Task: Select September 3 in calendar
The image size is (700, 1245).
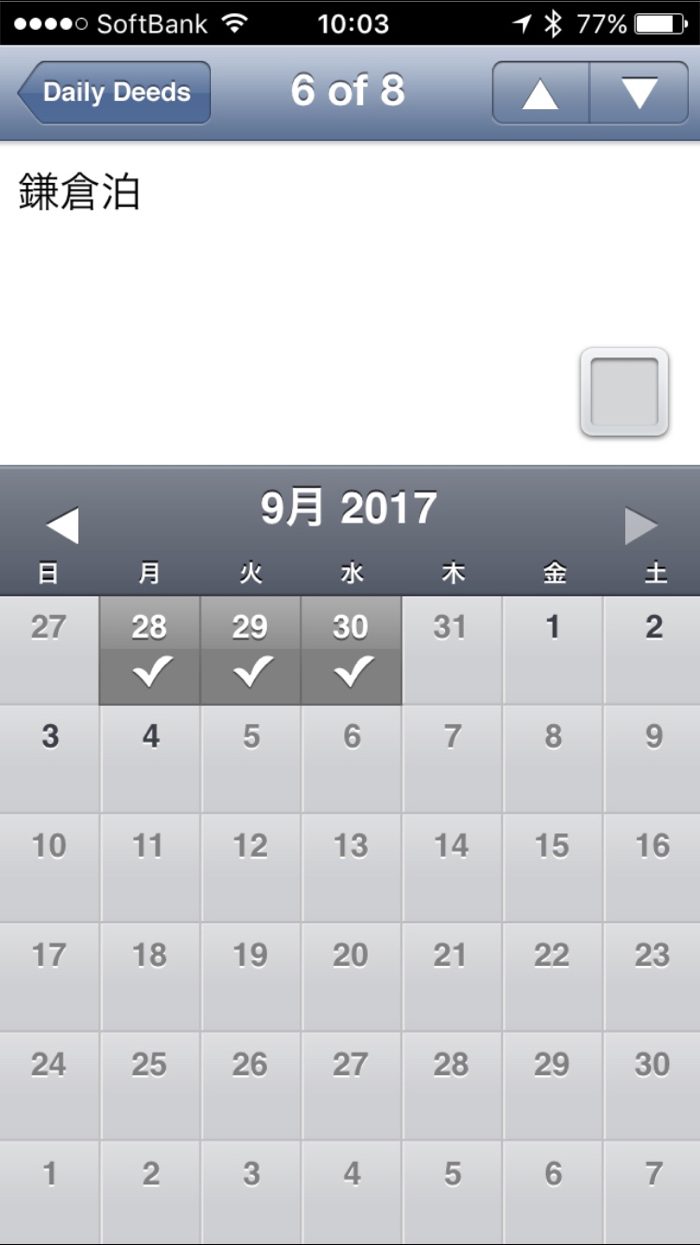Action: [x=50, y=758]
